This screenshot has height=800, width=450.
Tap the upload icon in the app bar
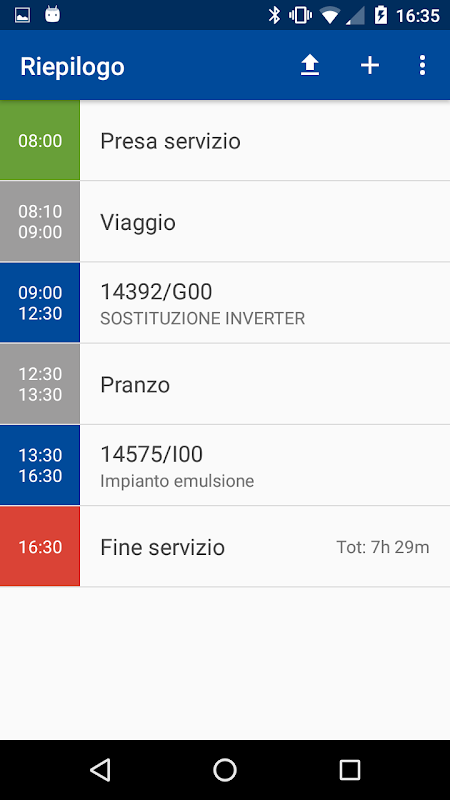(x=310, y=66)
